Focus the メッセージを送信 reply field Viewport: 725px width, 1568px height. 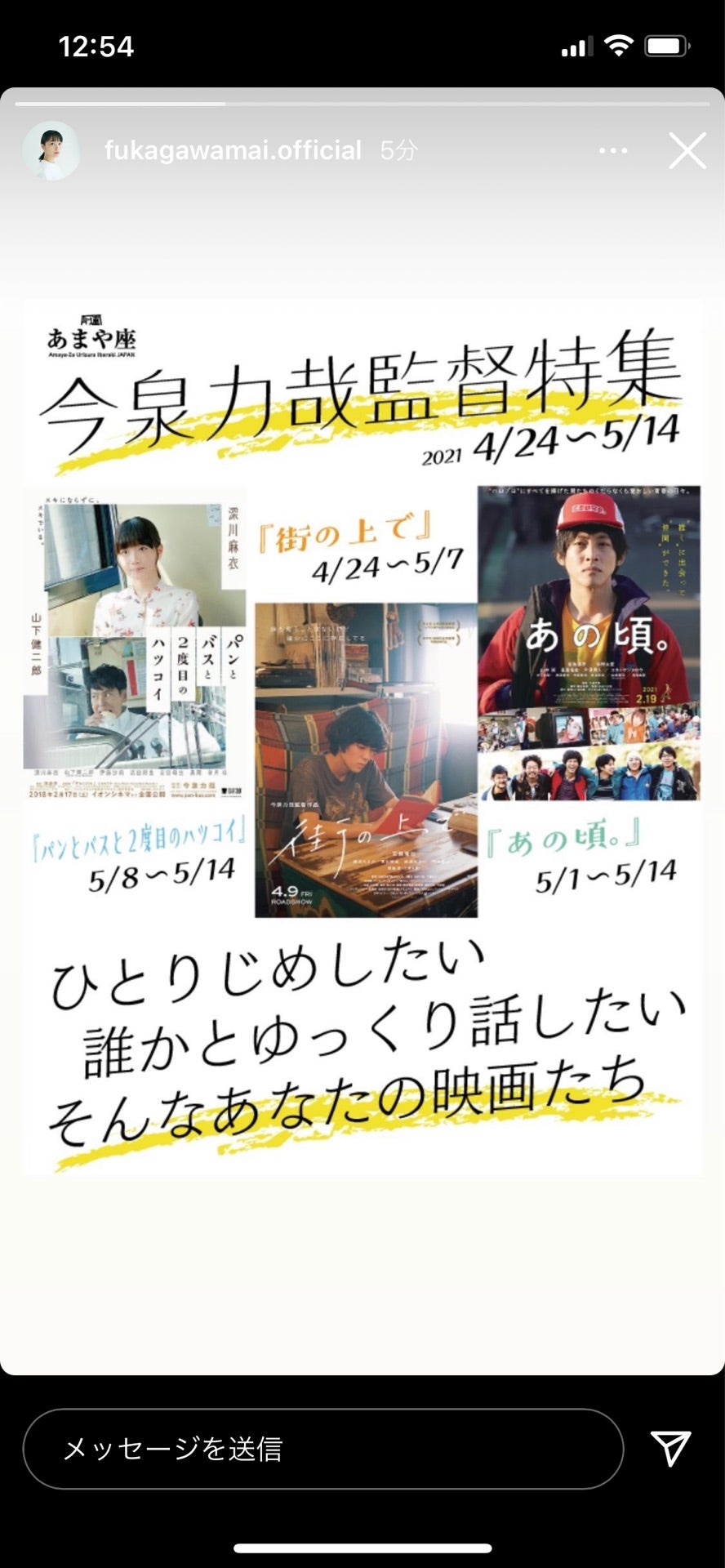click(x=322, y=1449)
